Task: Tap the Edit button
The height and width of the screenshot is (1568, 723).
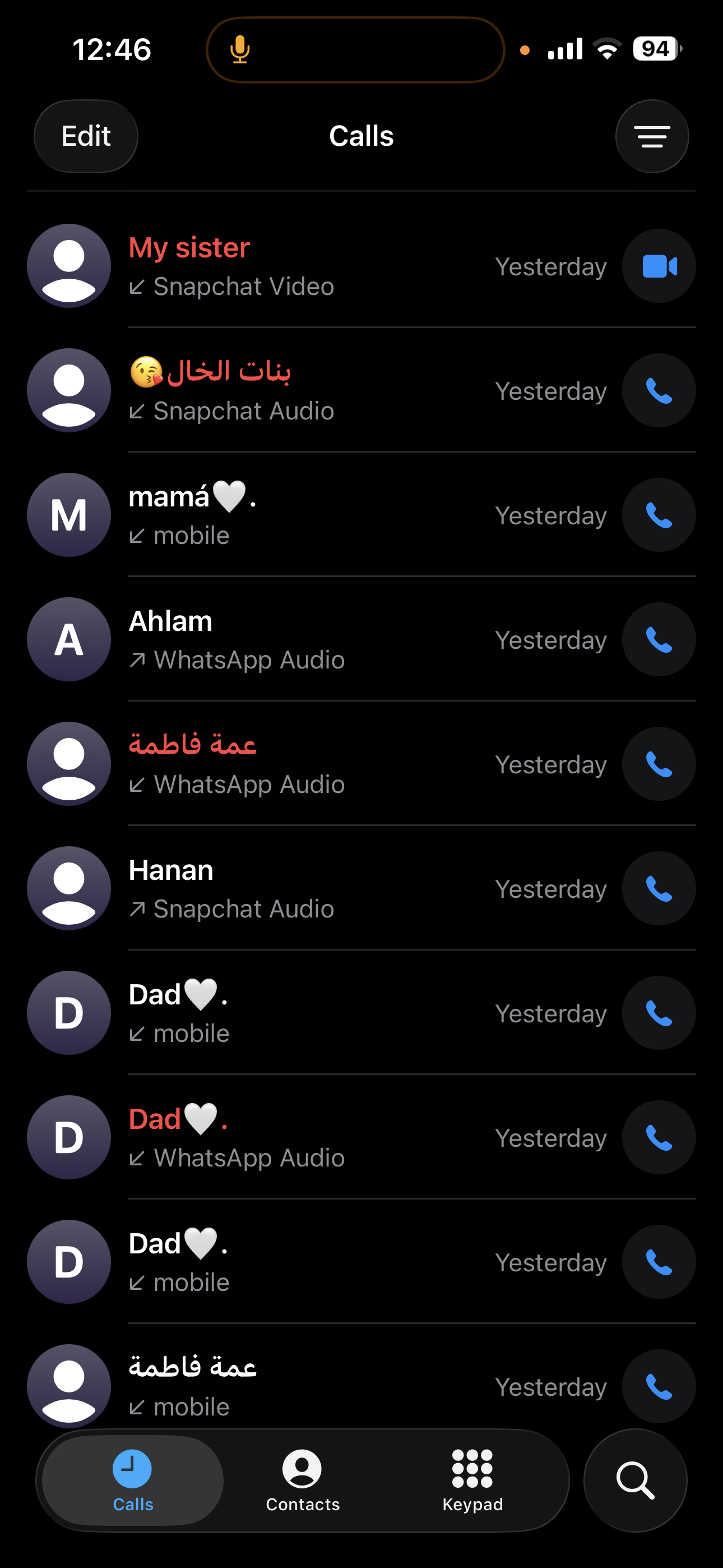Action: (x=86, y=136)
